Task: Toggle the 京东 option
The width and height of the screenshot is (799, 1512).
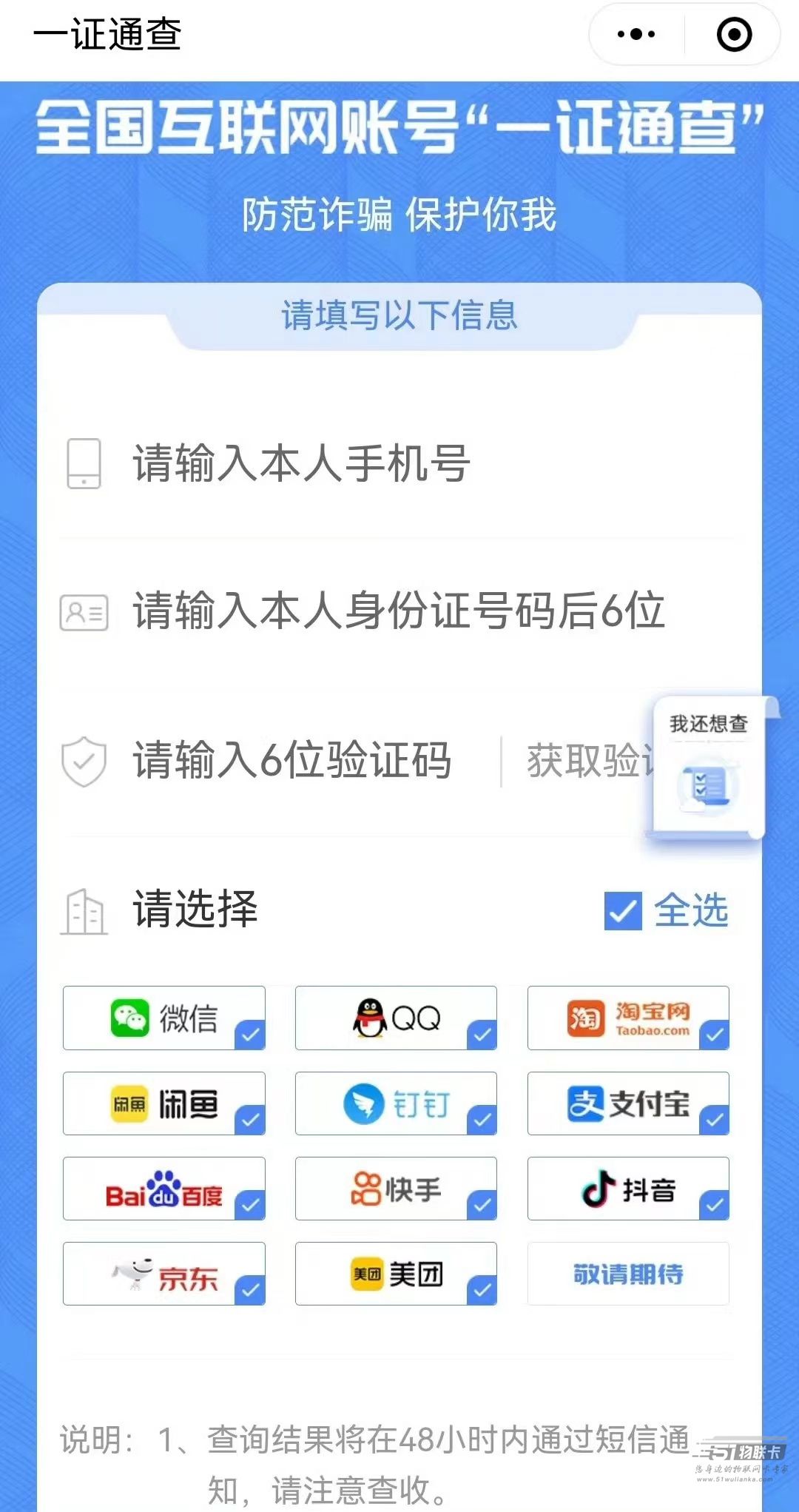Action: 164,1274
